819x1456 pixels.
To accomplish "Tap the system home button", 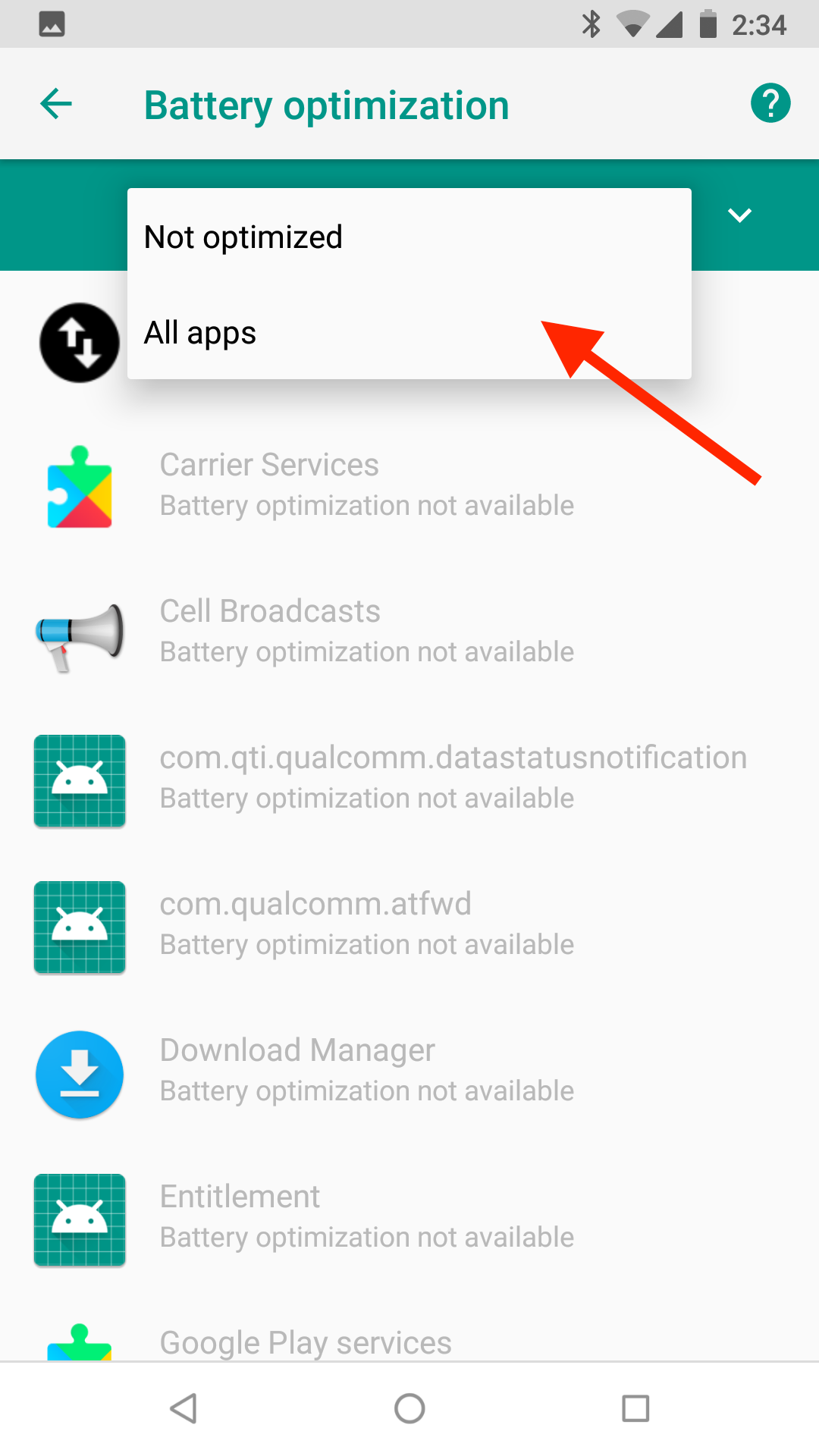I will (x=409, y=1409).
